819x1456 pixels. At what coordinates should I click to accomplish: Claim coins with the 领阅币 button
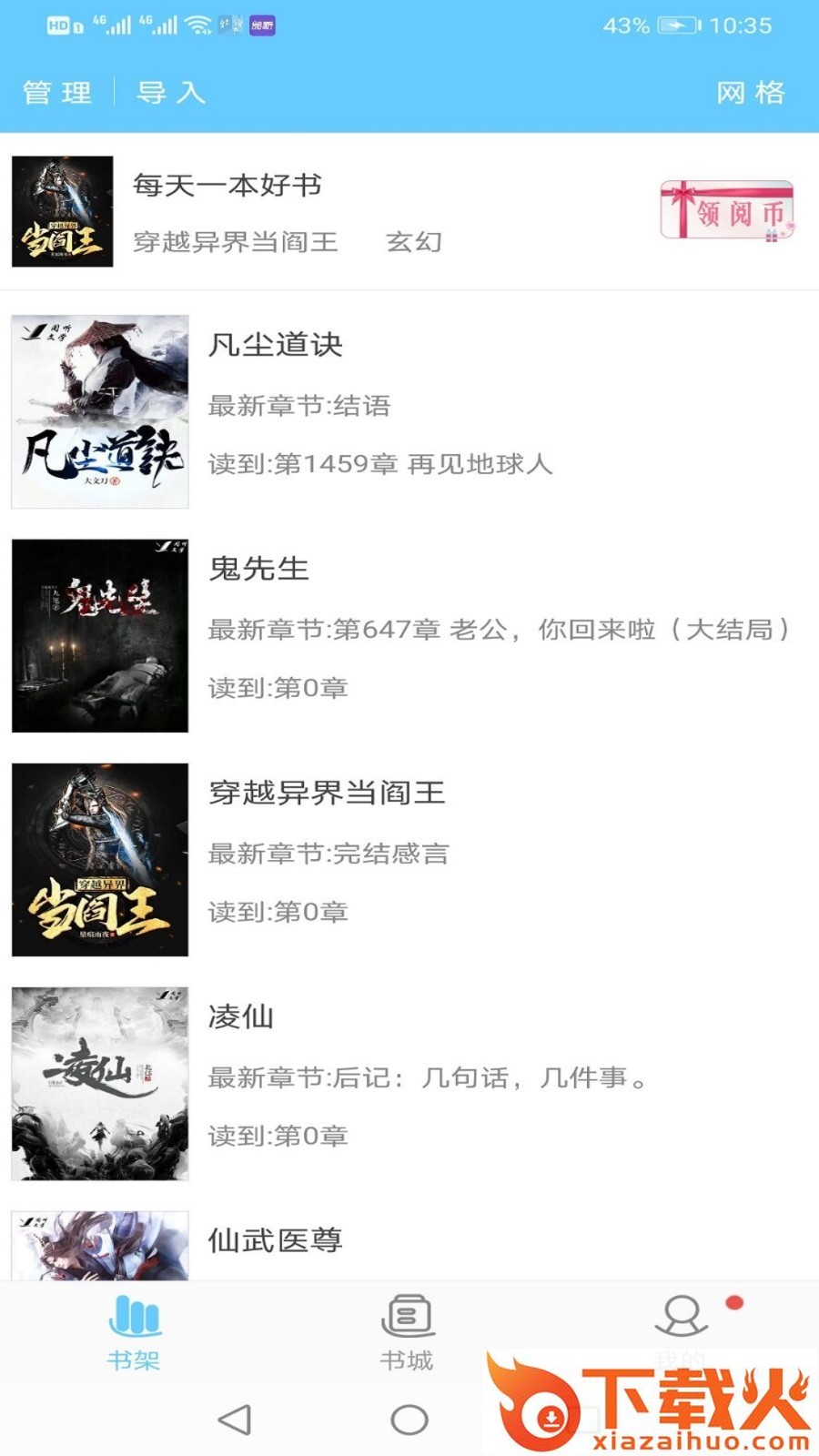[727, 211]
